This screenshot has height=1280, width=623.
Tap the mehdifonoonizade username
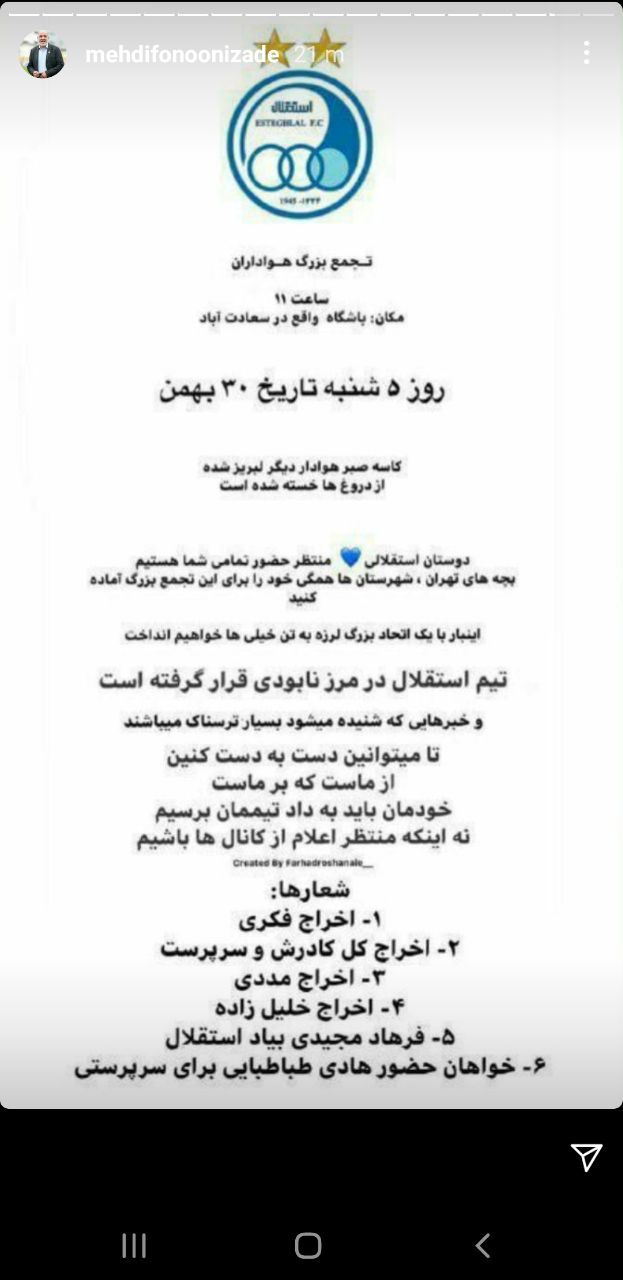click(182, 55)
